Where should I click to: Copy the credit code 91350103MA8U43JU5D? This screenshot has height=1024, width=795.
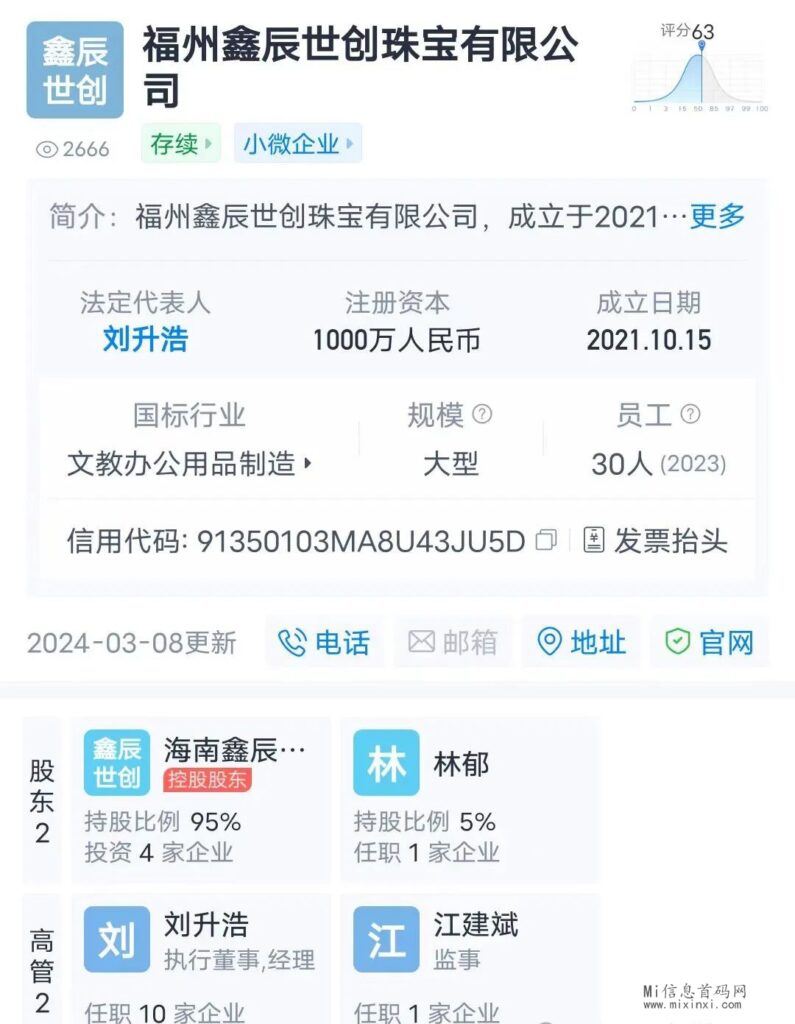[x=546, y=541]
